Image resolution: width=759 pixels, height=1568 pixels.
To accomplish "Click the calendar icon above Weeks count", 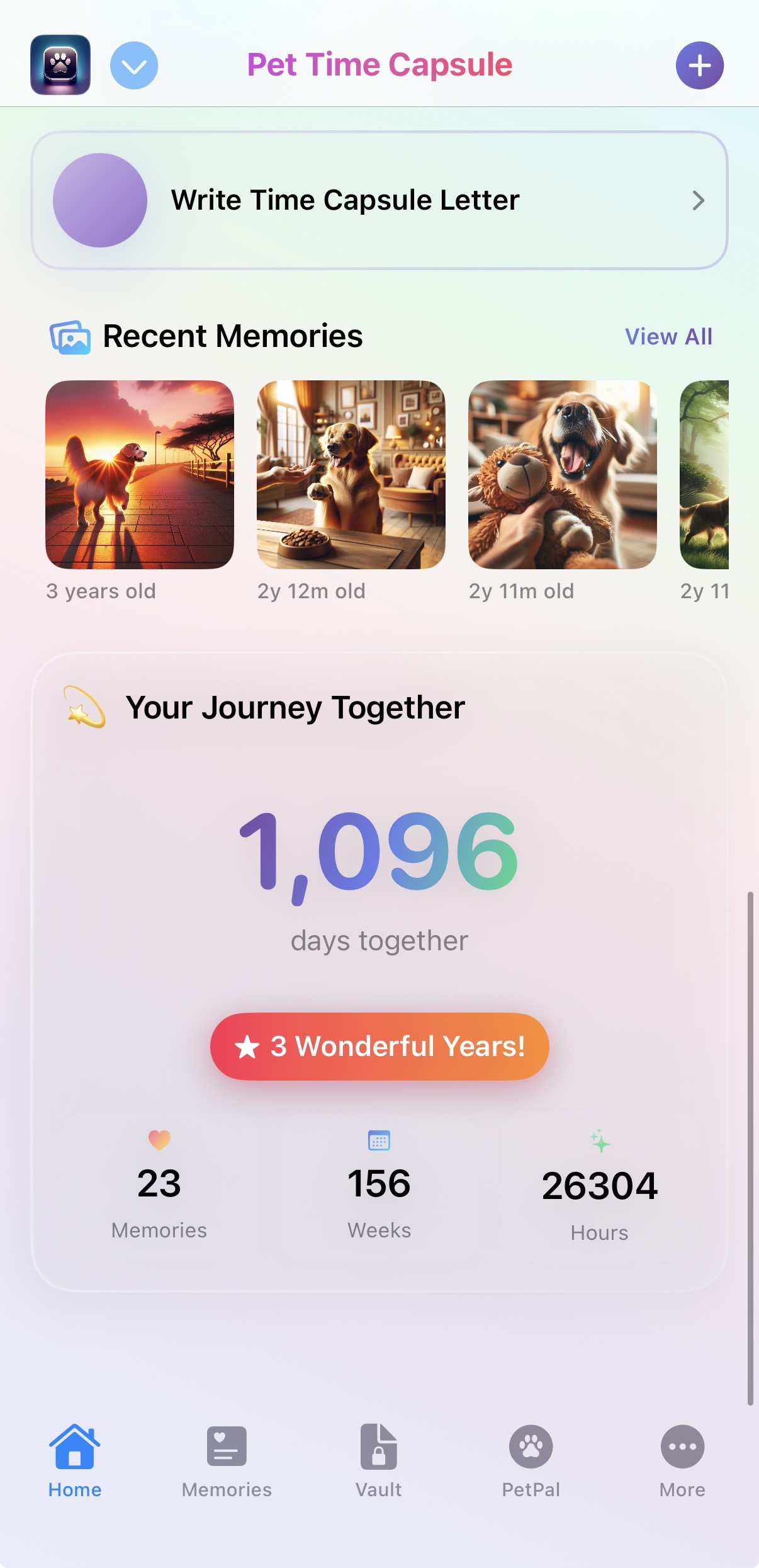I will [378, 1140].
